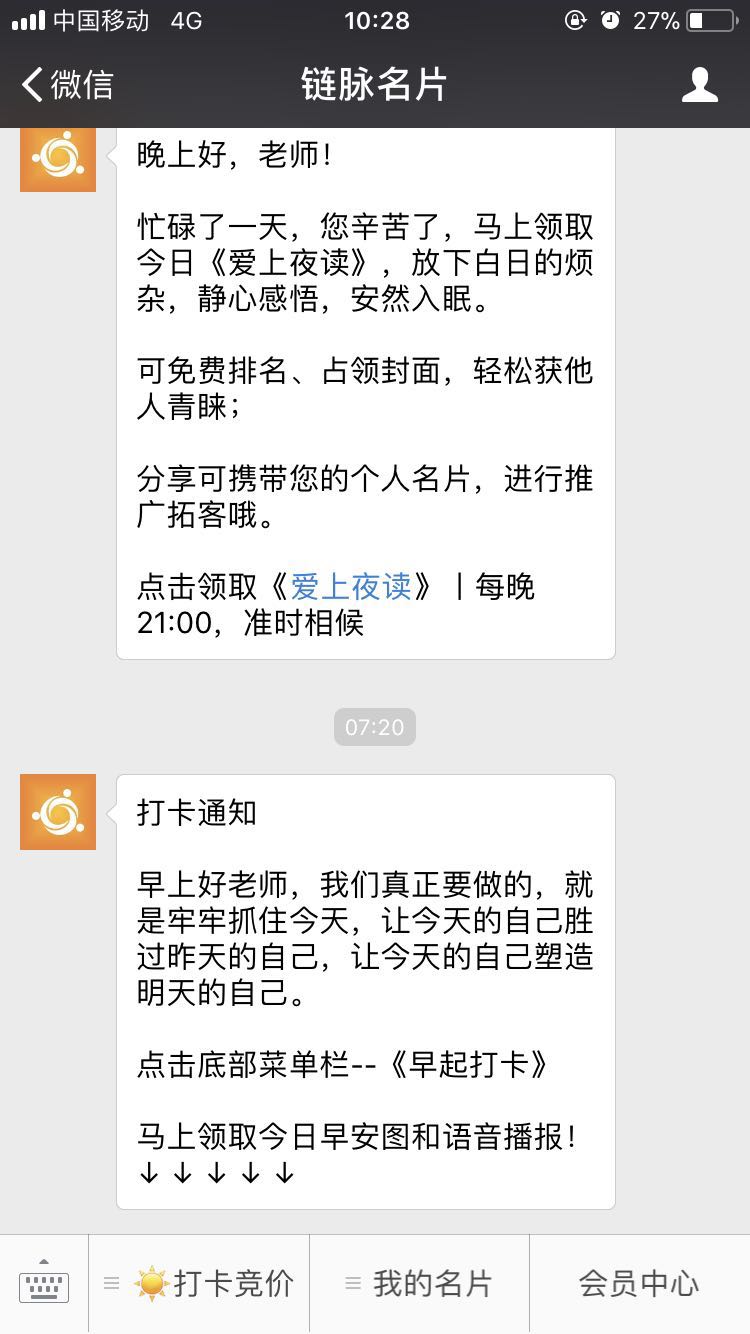This screenshot has height=1334, width=750.
Task: Open the 链脉名片 account profile icon
Action: coord(700,84)
